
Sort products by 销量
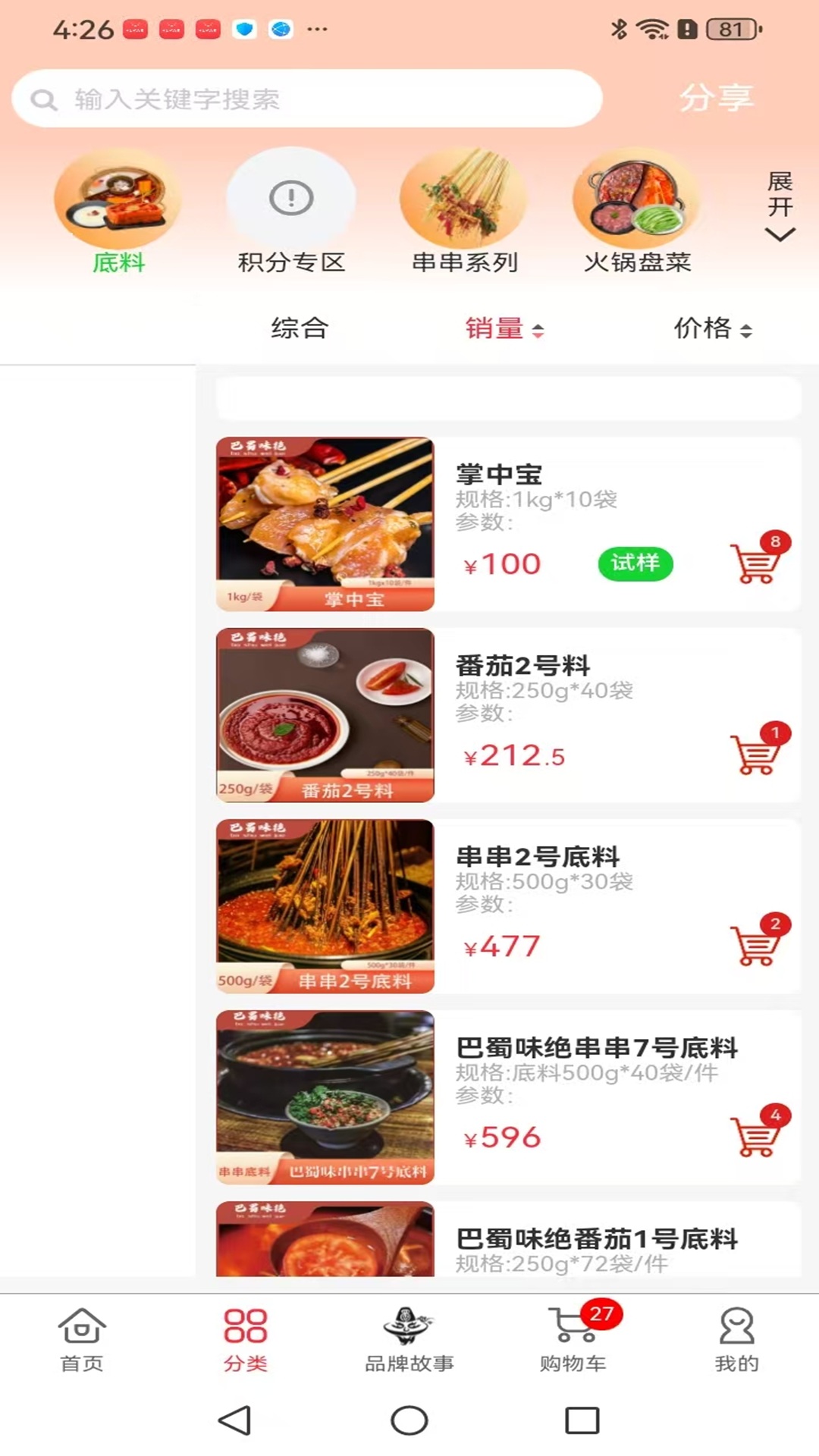504,328
